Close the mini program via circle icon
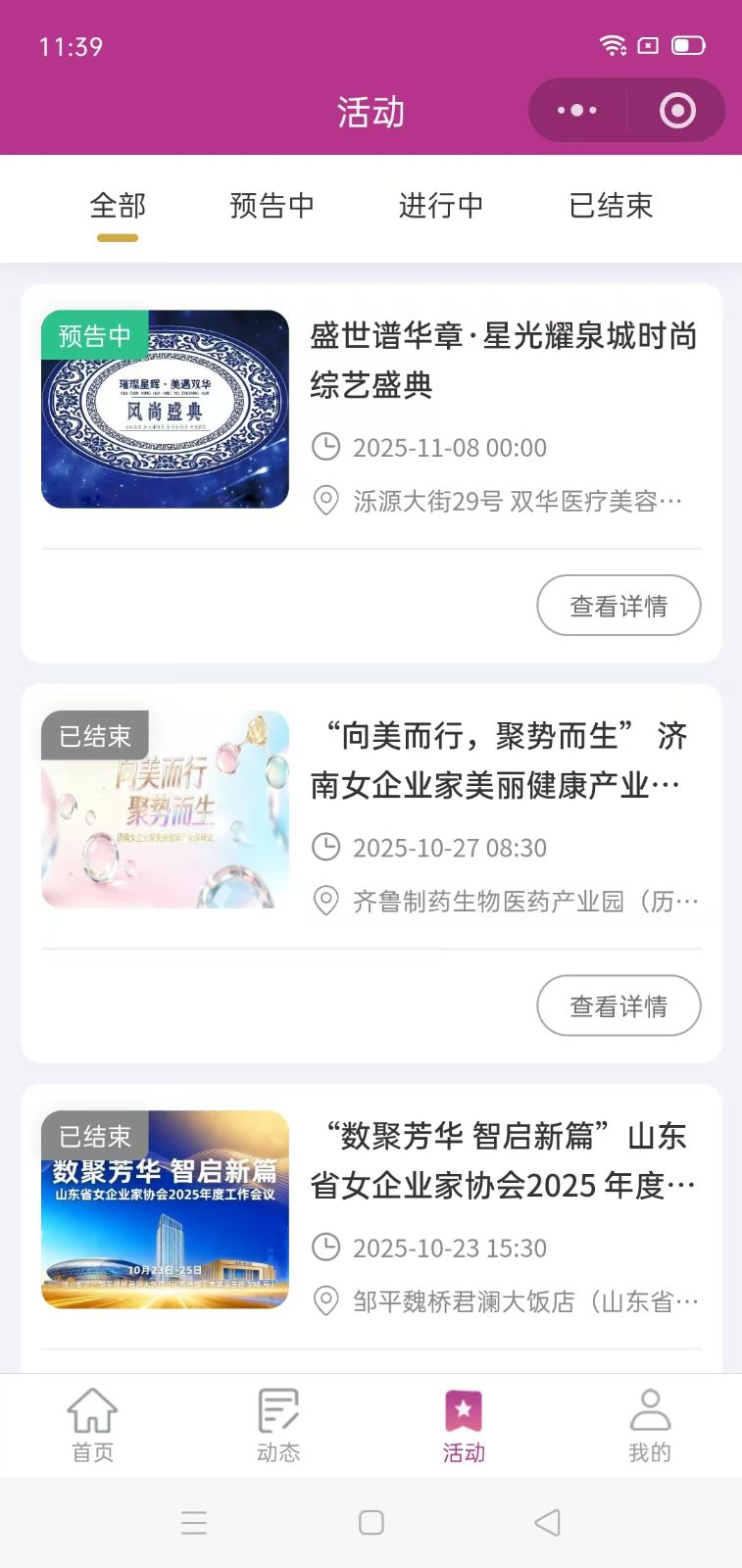Screen dimensions: 742x1568 tap(677, 111)
